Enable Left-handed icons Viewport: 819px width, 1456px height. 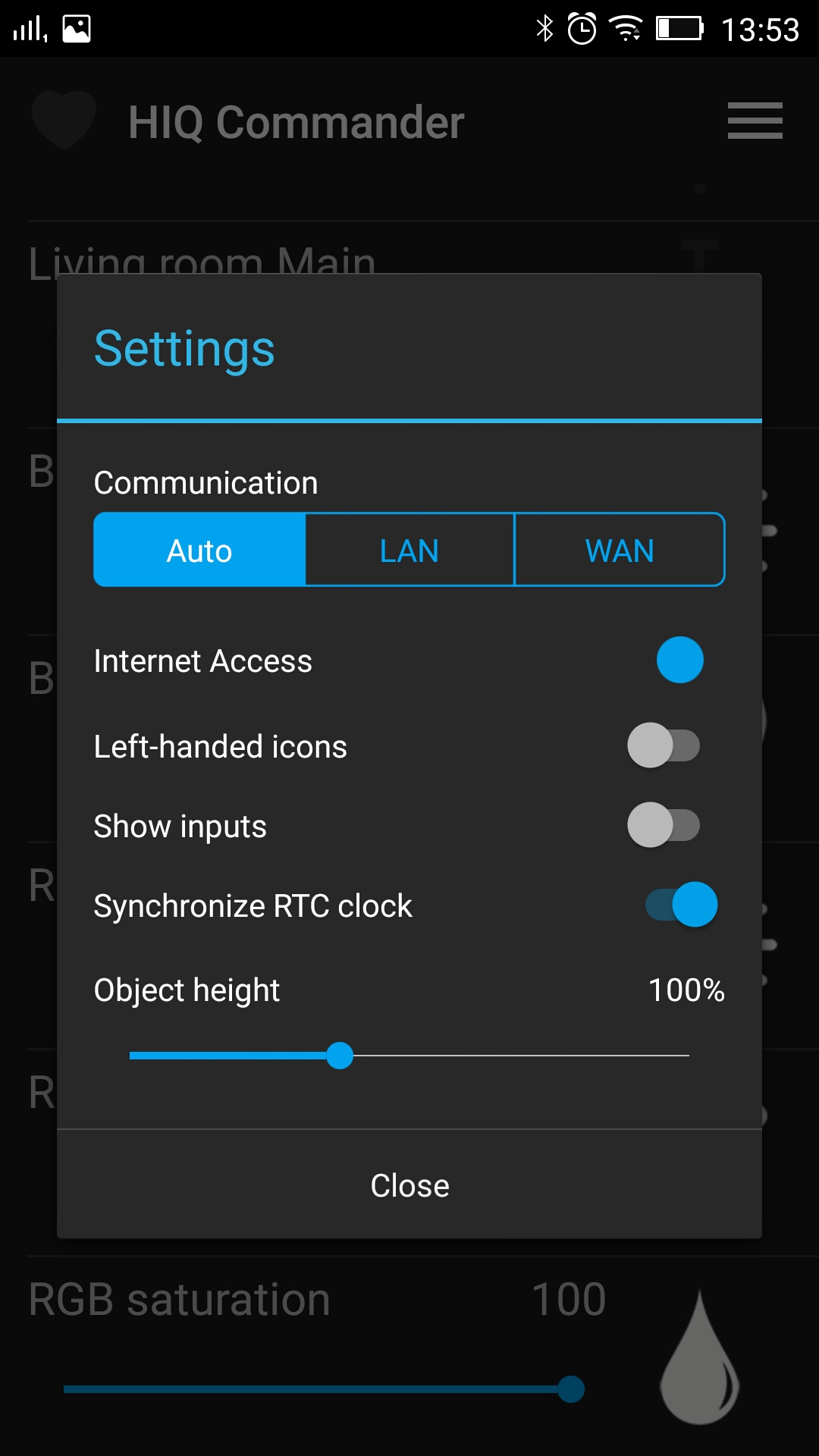[x=664, y=745]
